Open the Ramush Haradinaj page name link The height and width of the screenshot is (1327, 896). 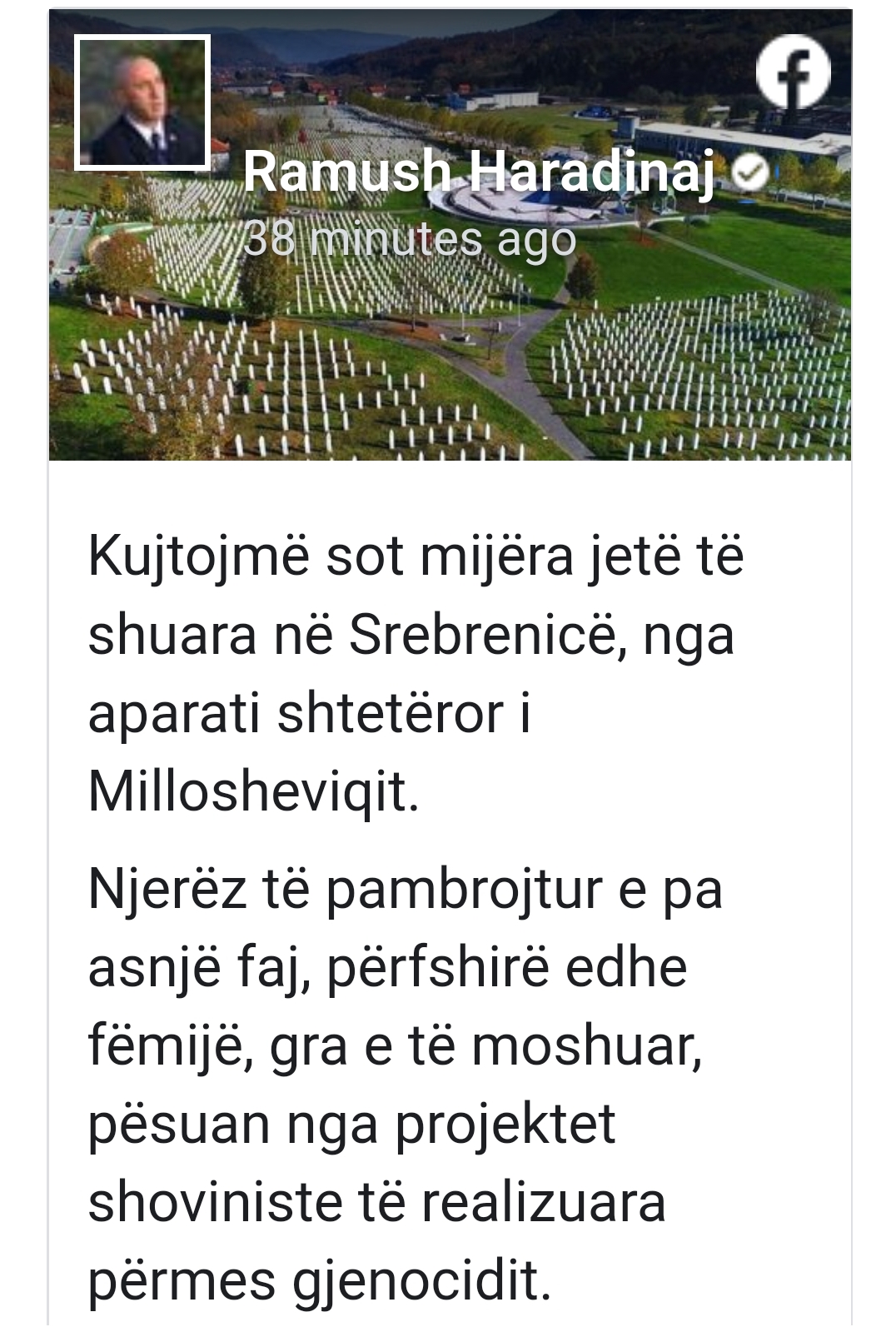(x=478, y=173)
